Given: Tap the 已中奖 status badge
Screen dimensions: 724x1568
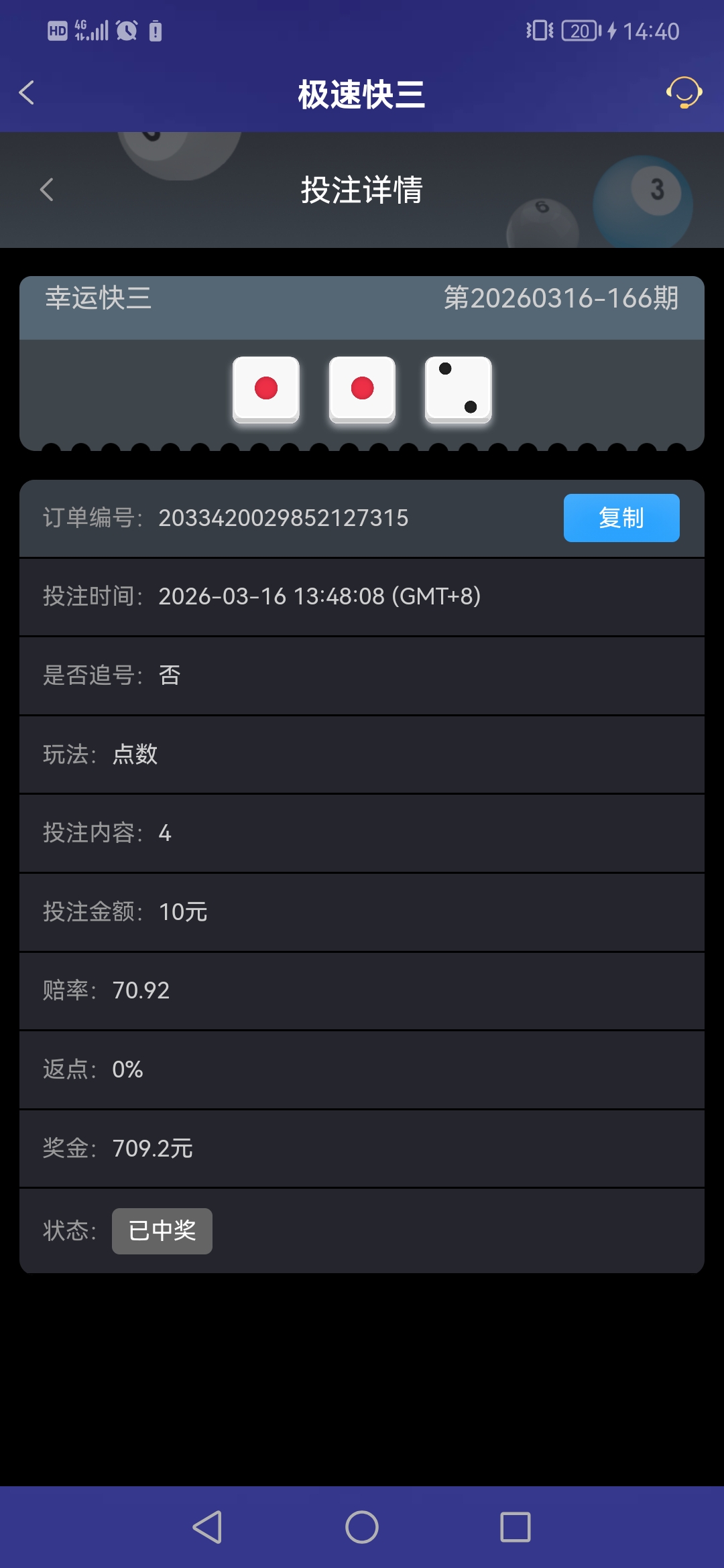Looking at the screenshot, I should (x=162, y=1230).
